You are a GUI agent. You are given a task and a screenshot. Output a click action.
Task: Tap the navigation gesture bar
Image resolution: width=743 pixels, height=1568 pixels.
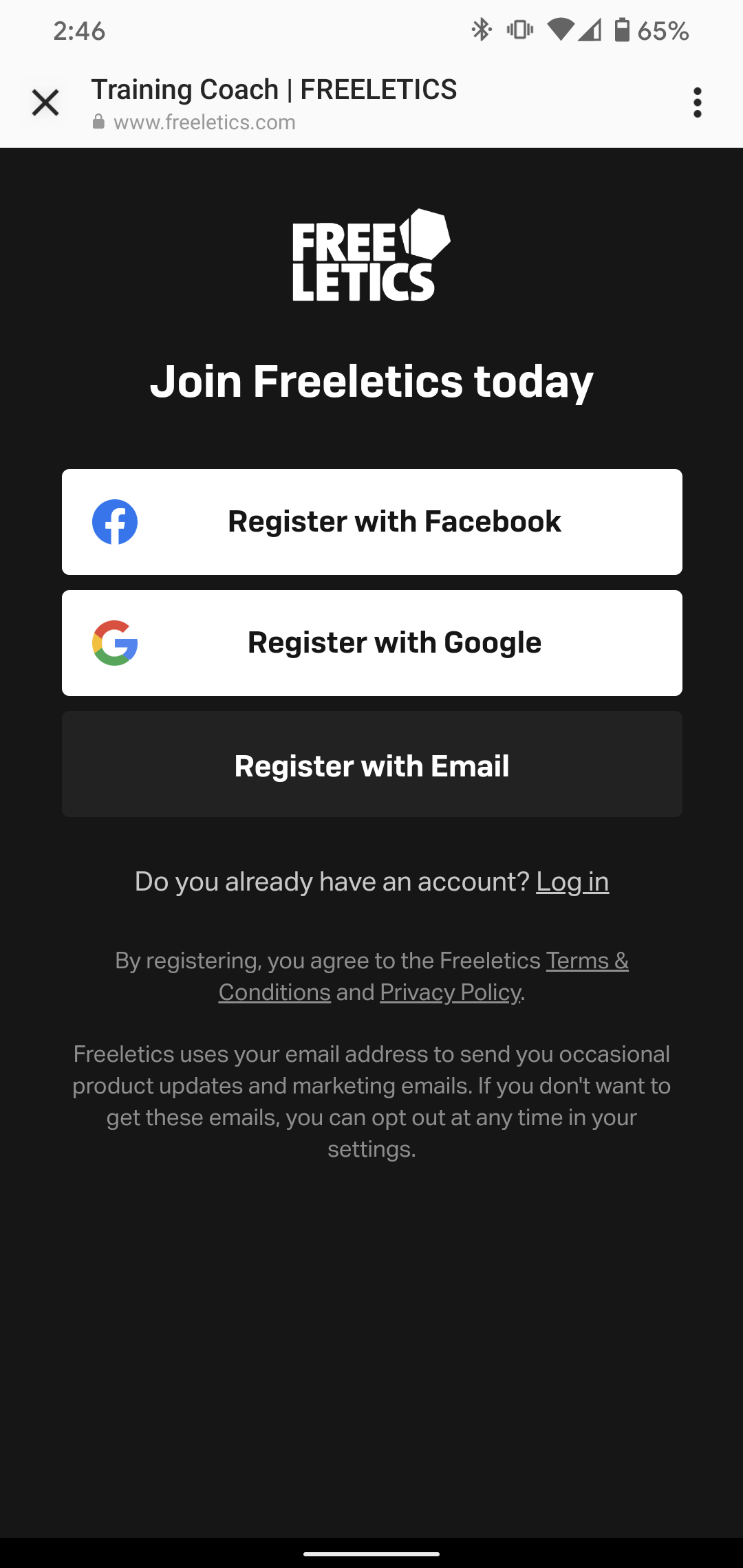pos(371,1552)
